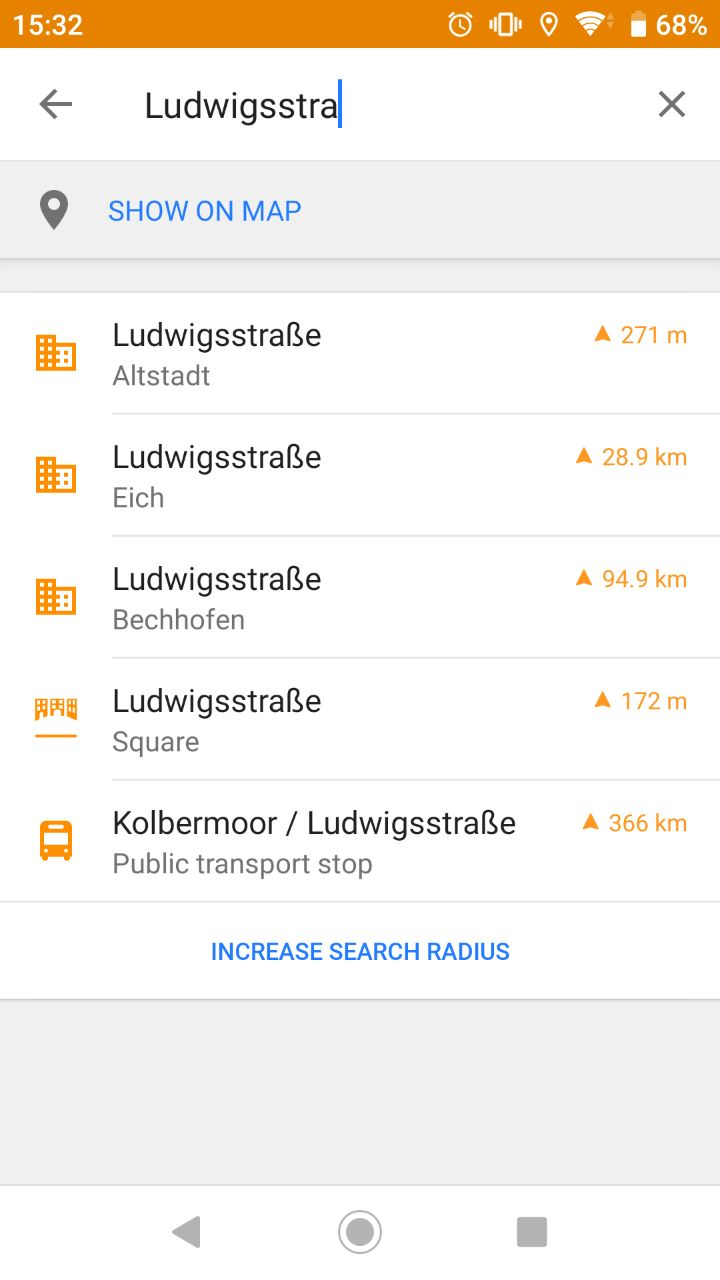
Task: Click the street icon next to Ludwigsstraße Bechhofen
Action: coord(55,597)
